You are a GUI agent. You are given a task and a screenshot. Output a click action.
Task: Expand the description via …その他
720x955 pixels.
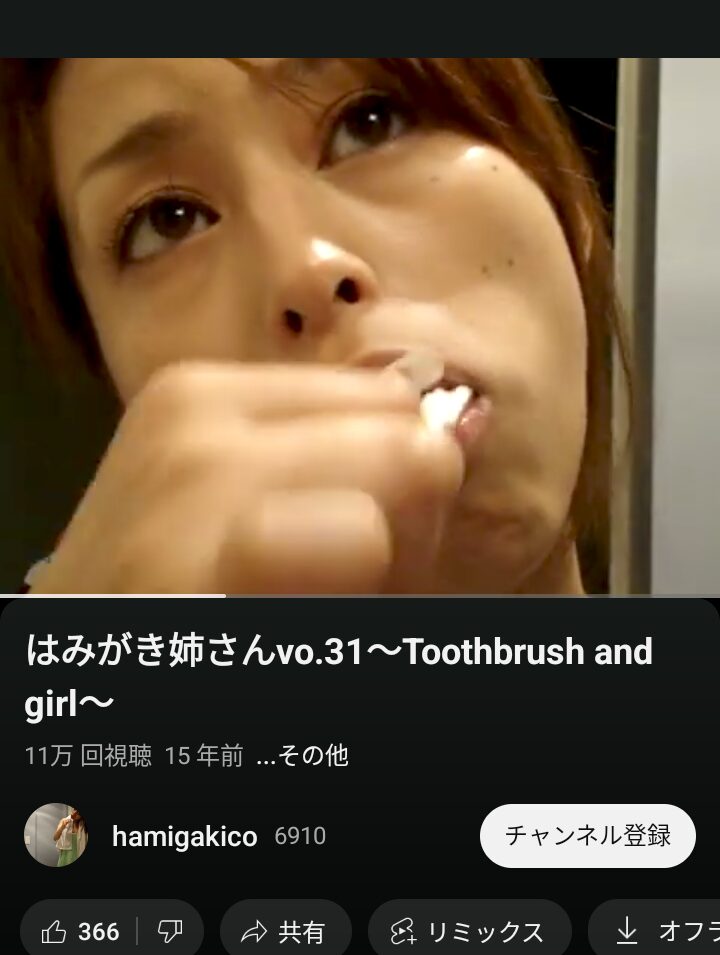(302, 755)
